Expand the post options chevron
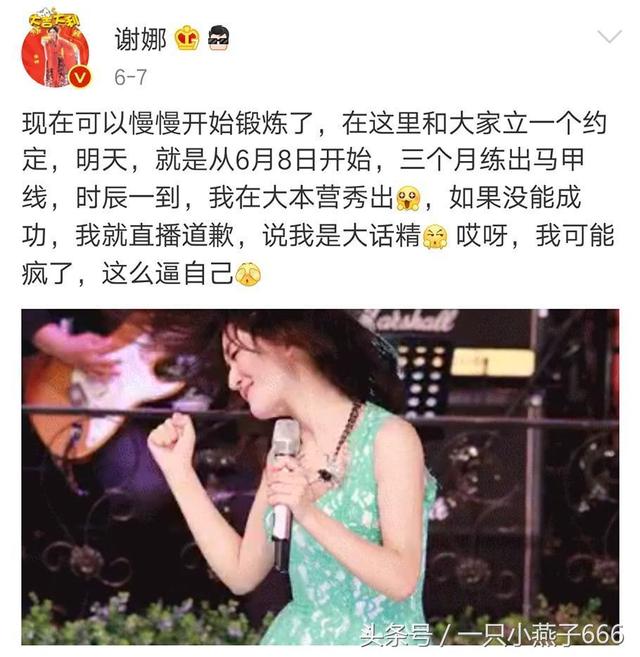This screenshot has height=657, width=640. coord(608,39)
